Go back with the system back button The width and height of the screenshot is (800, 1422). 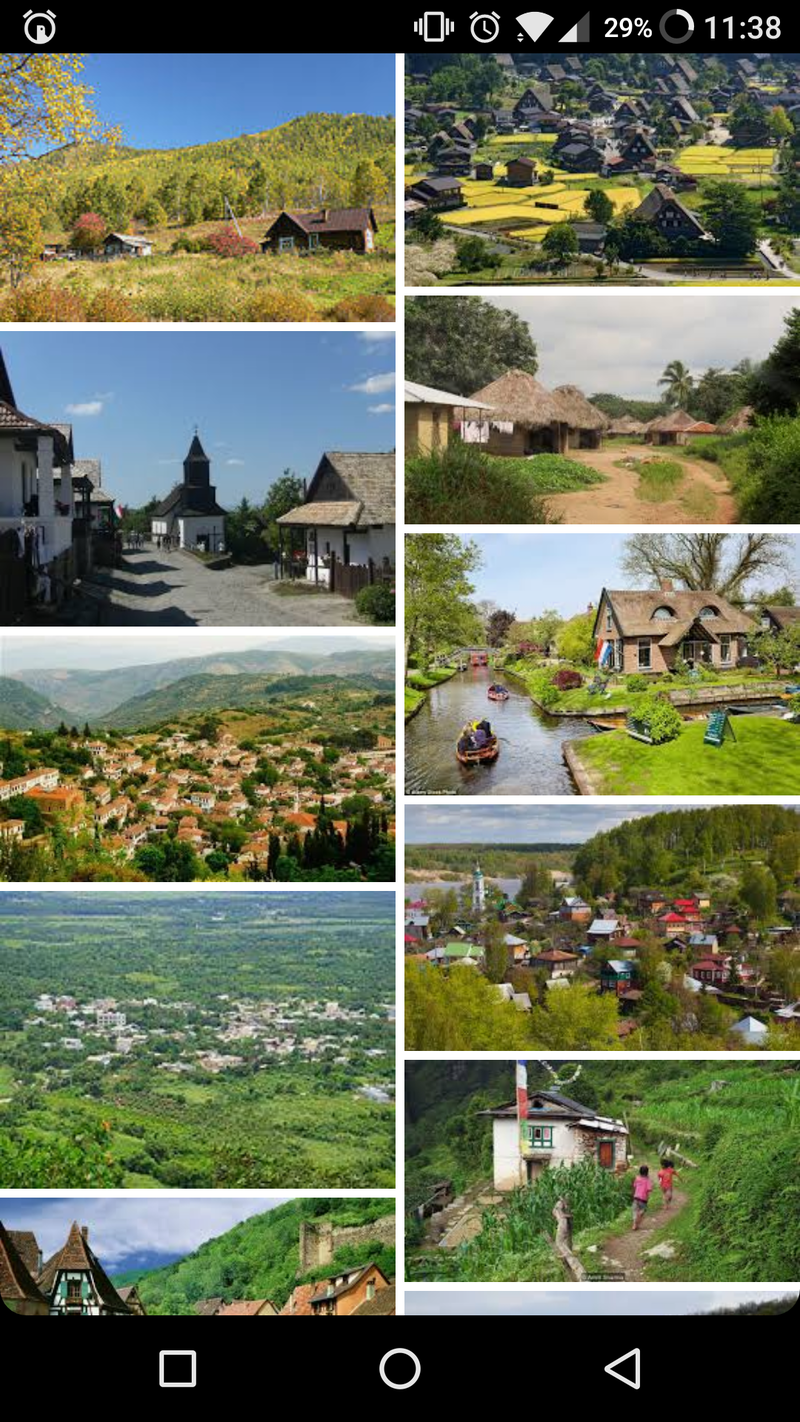(622, 1368)
